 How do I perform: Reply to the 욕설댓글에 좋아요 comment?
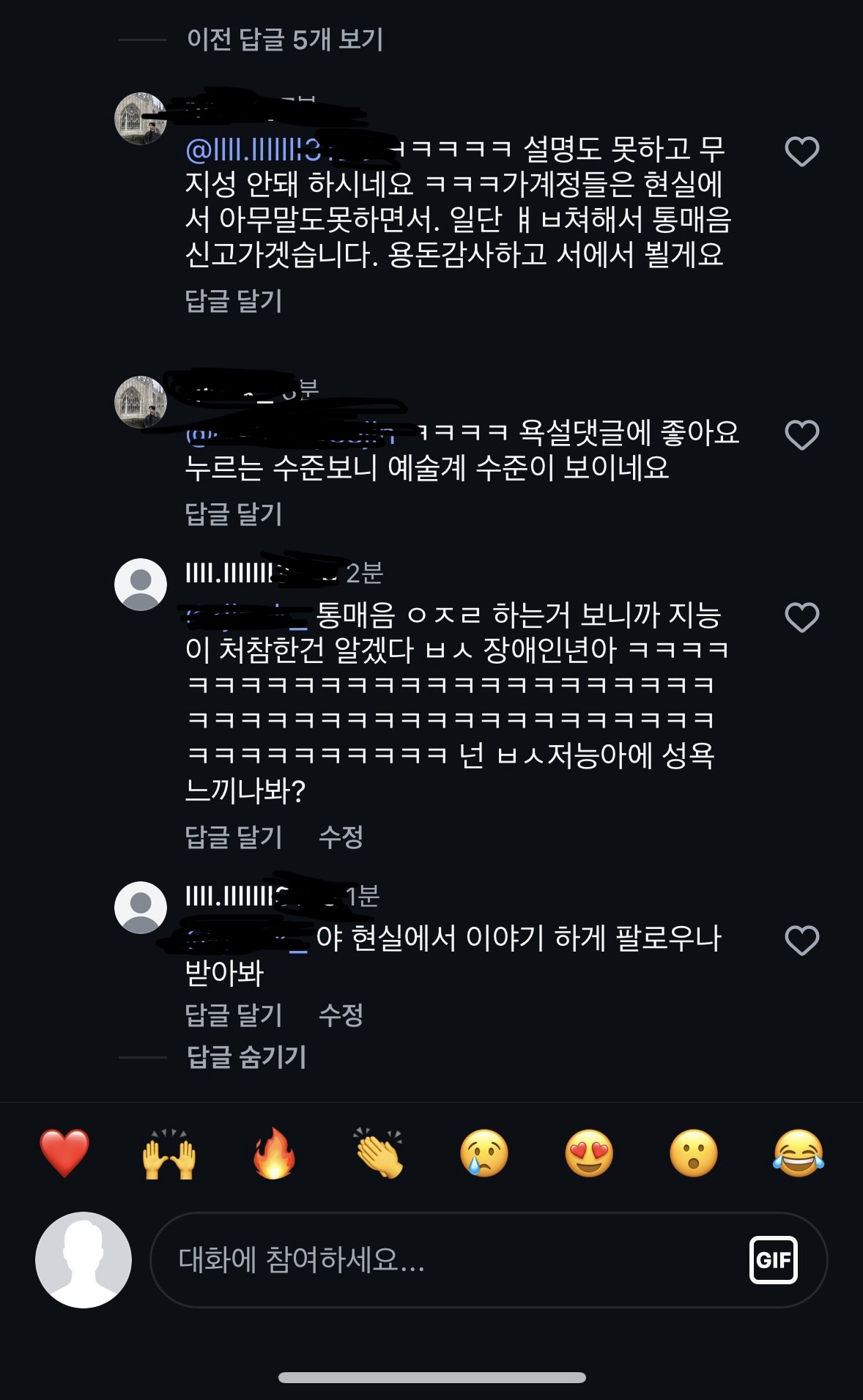233,514
